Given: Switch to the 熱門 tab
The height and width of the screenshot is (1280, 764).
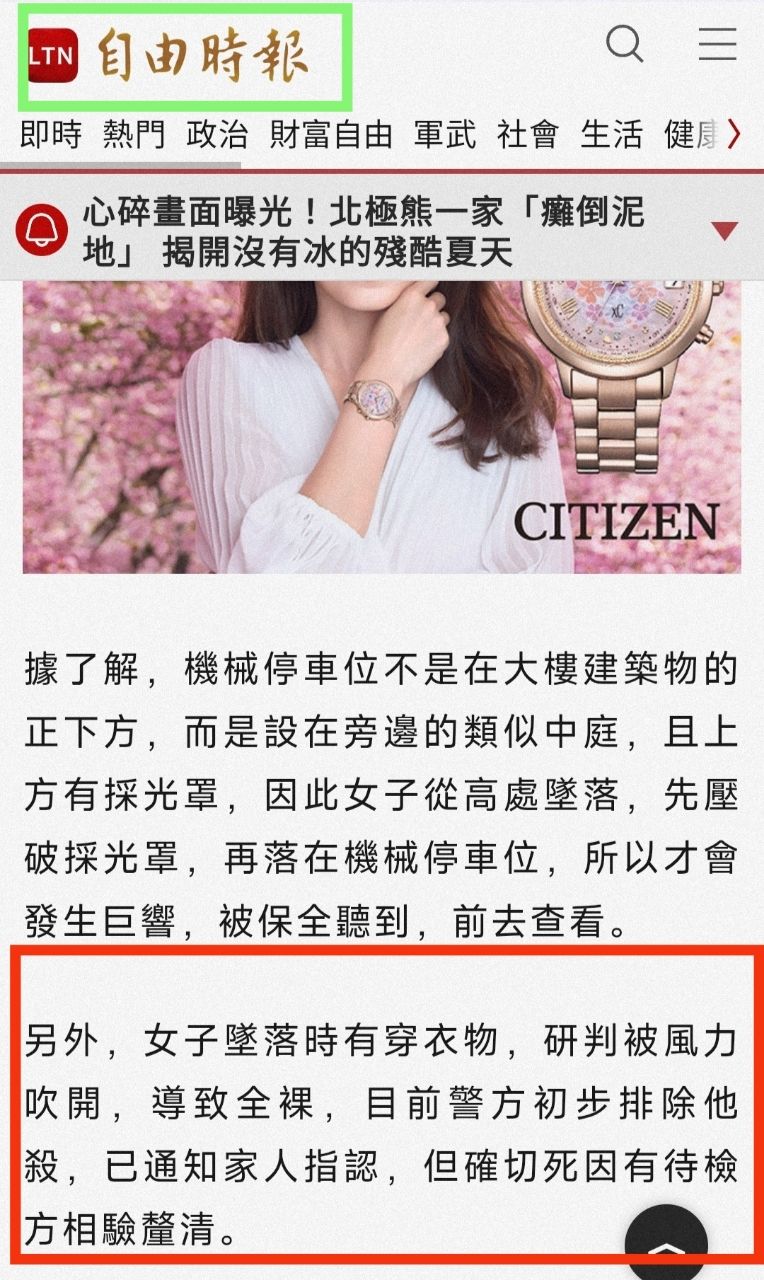Looking at the screenshot, I should click(133, 134).
